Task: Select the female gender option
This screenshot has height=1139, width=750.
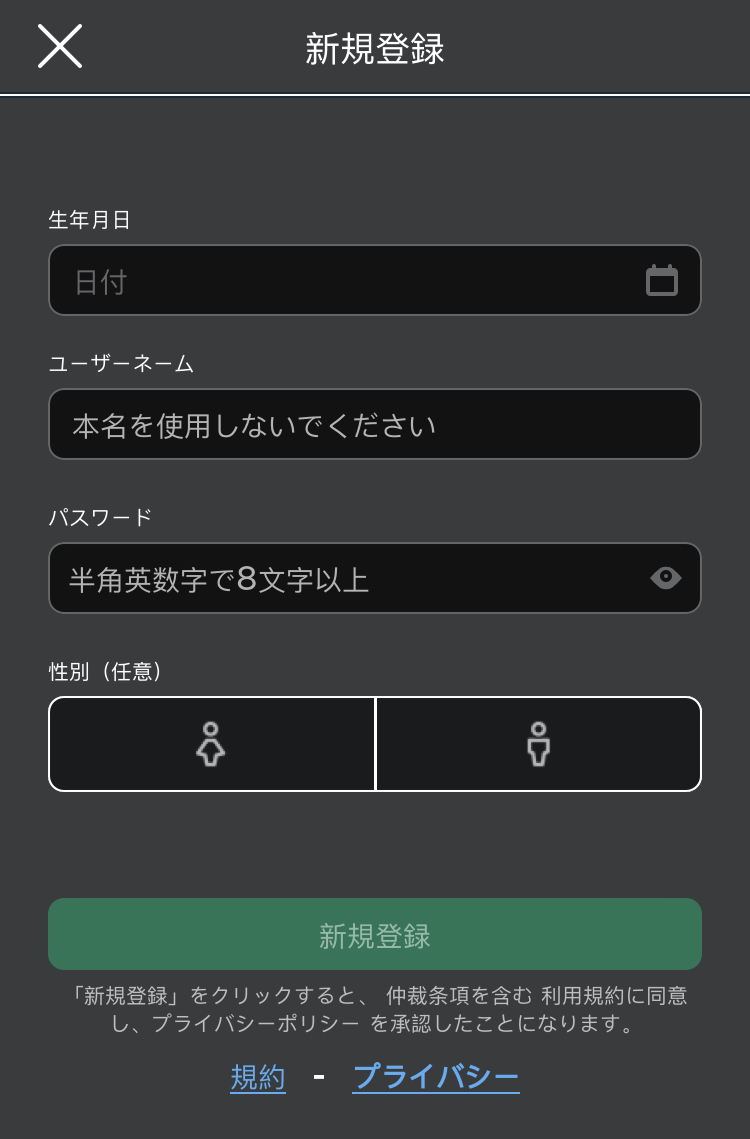Action: 211,744
